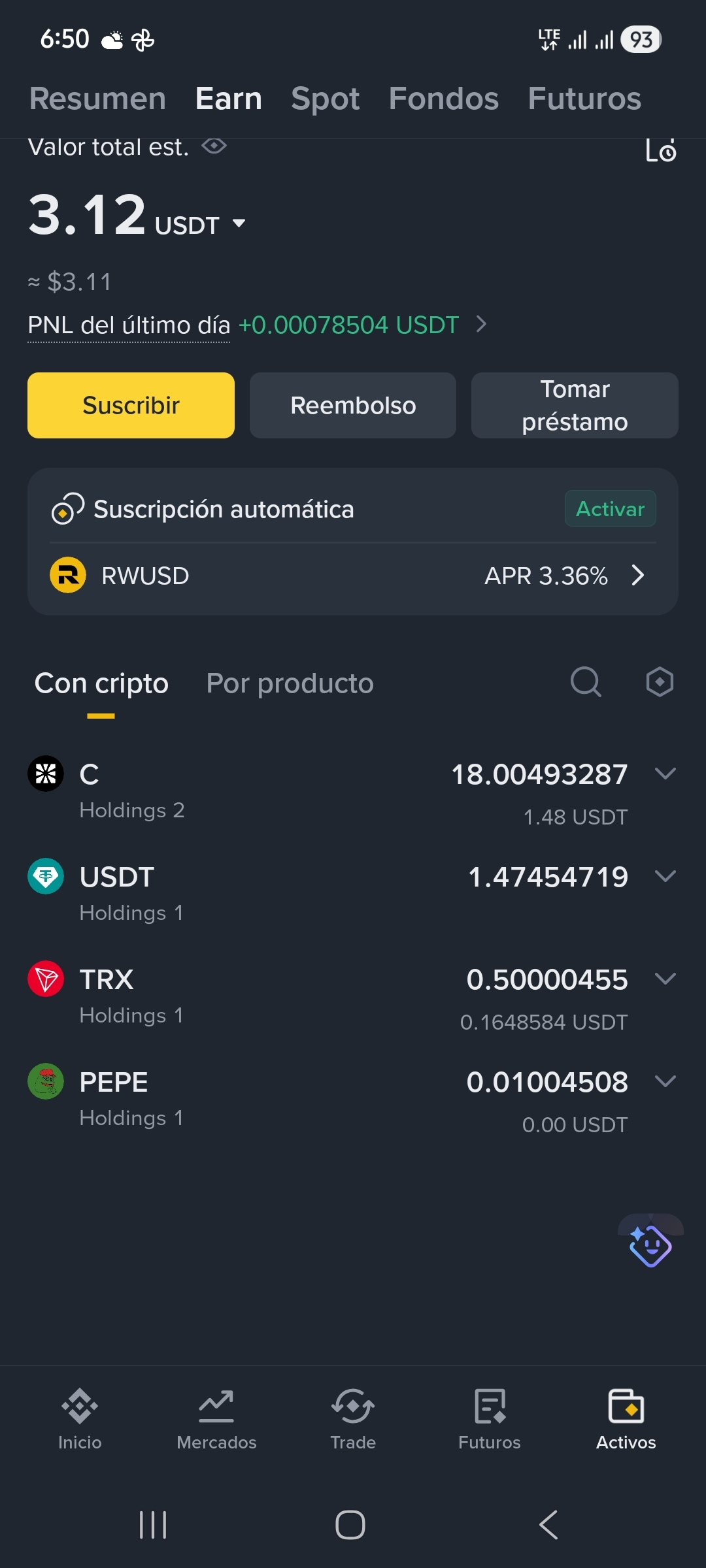Open the Earn history icon
The height and width of the screenshot is (1568, 706).
tap(661, 151)
